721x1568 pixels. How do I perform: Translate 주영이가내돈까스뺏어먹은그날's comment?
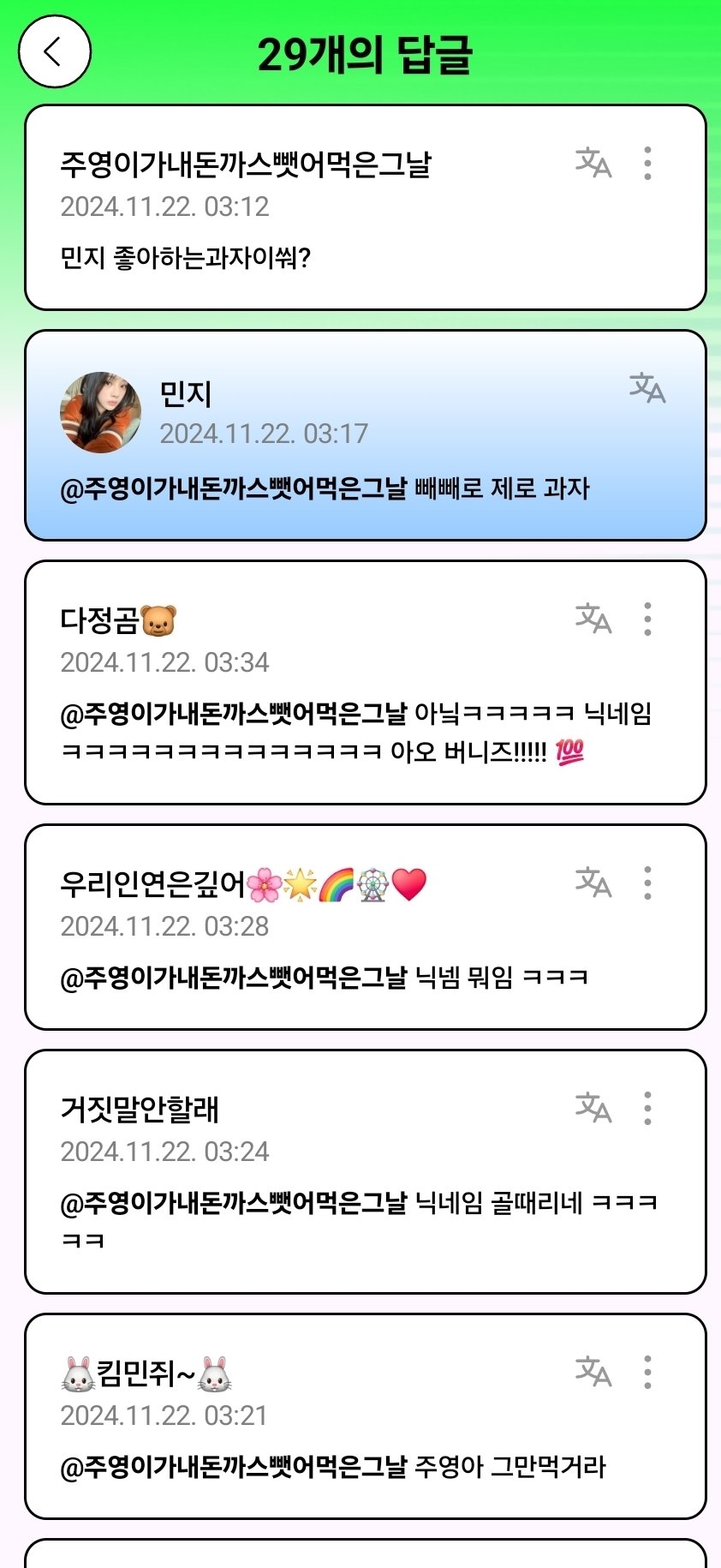[x=592, y=164]
